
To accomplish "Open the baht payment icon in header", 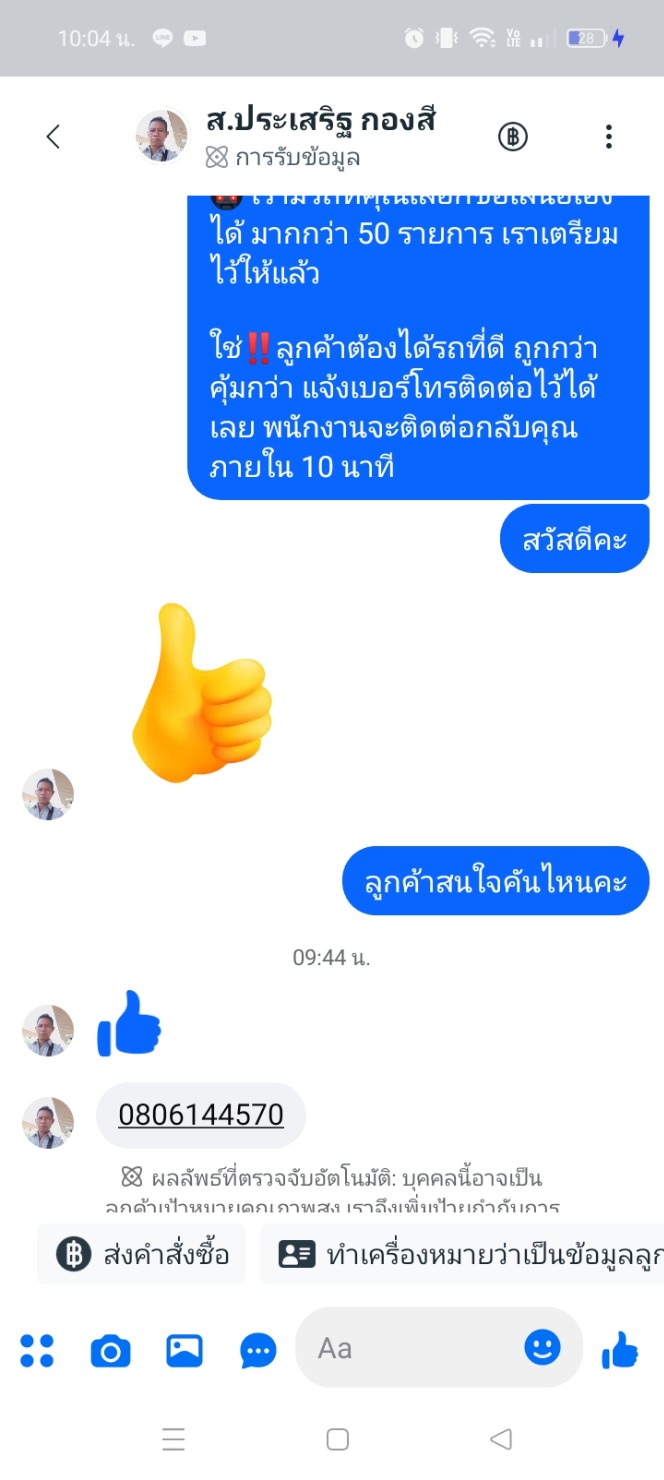I will coord(513,137).
